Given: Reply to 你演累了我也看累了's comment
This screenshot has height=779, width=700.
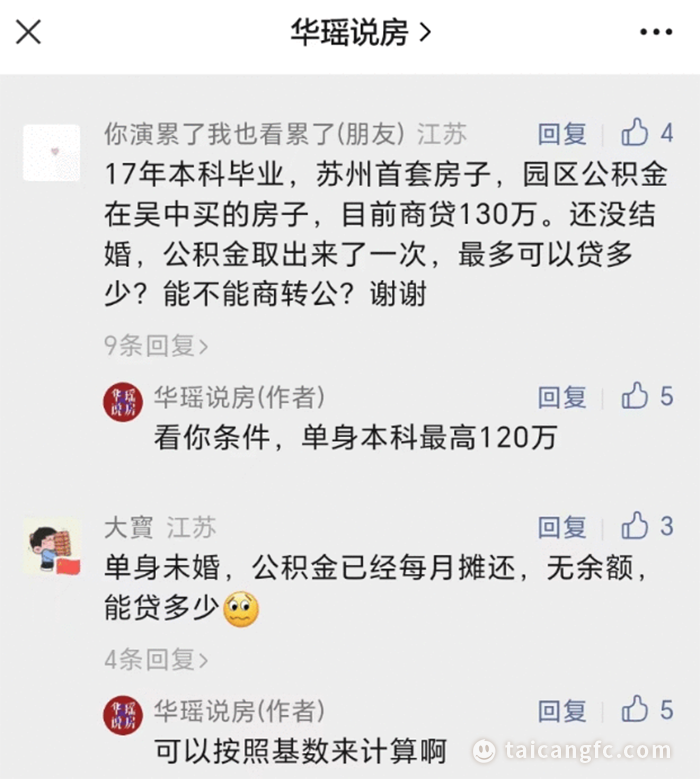Looking at the screenshot, I should (x=562, y=133).
